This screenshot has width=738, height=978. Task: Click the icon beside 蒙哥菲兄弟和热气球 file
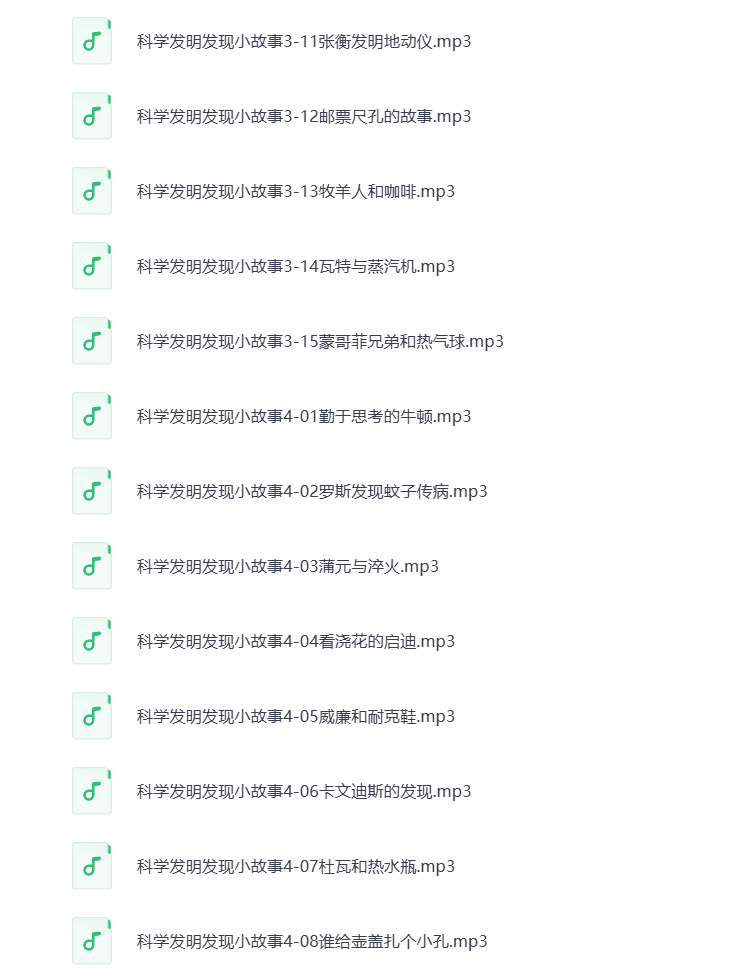[91, 340]
